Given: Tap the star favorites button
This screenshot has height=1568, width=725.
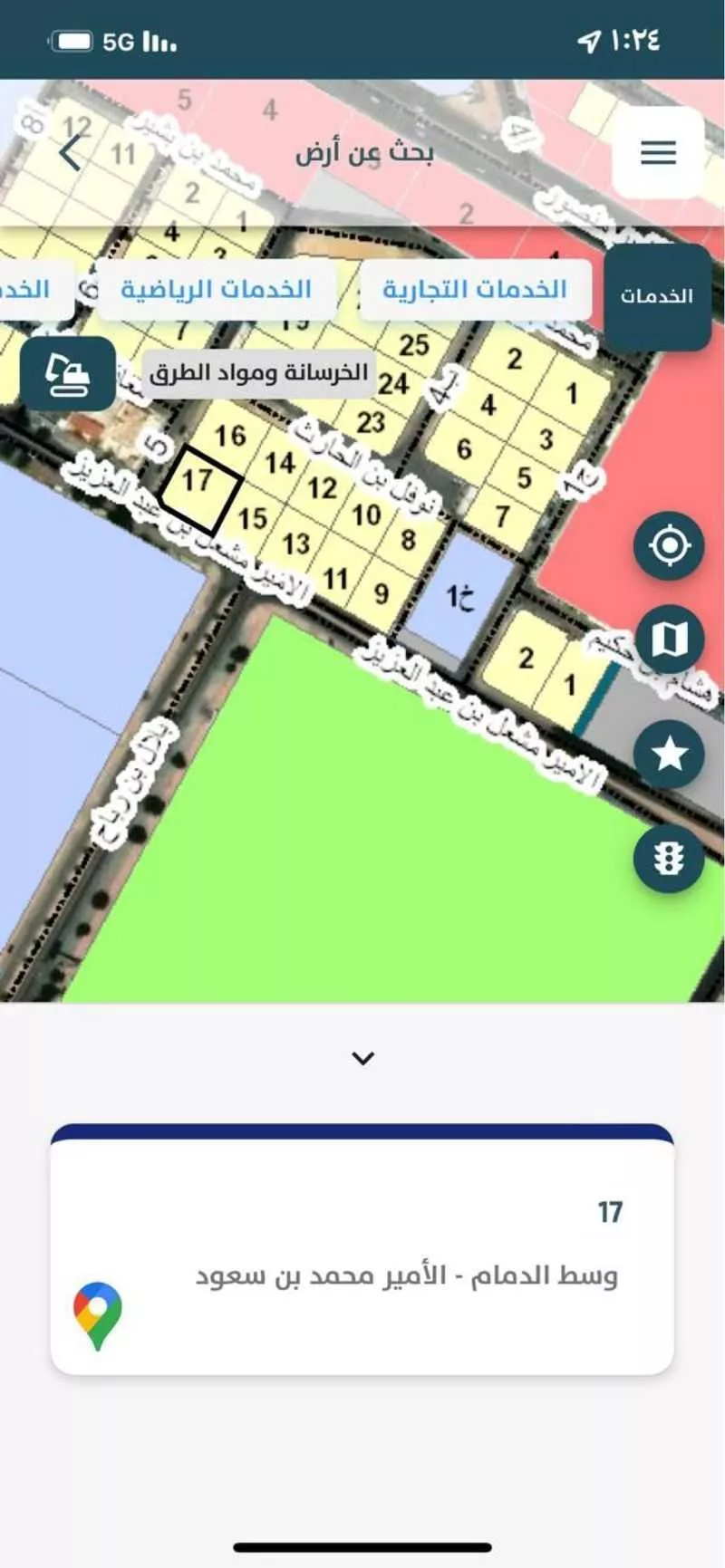Looking at the screenshot, I should point(669,754).
